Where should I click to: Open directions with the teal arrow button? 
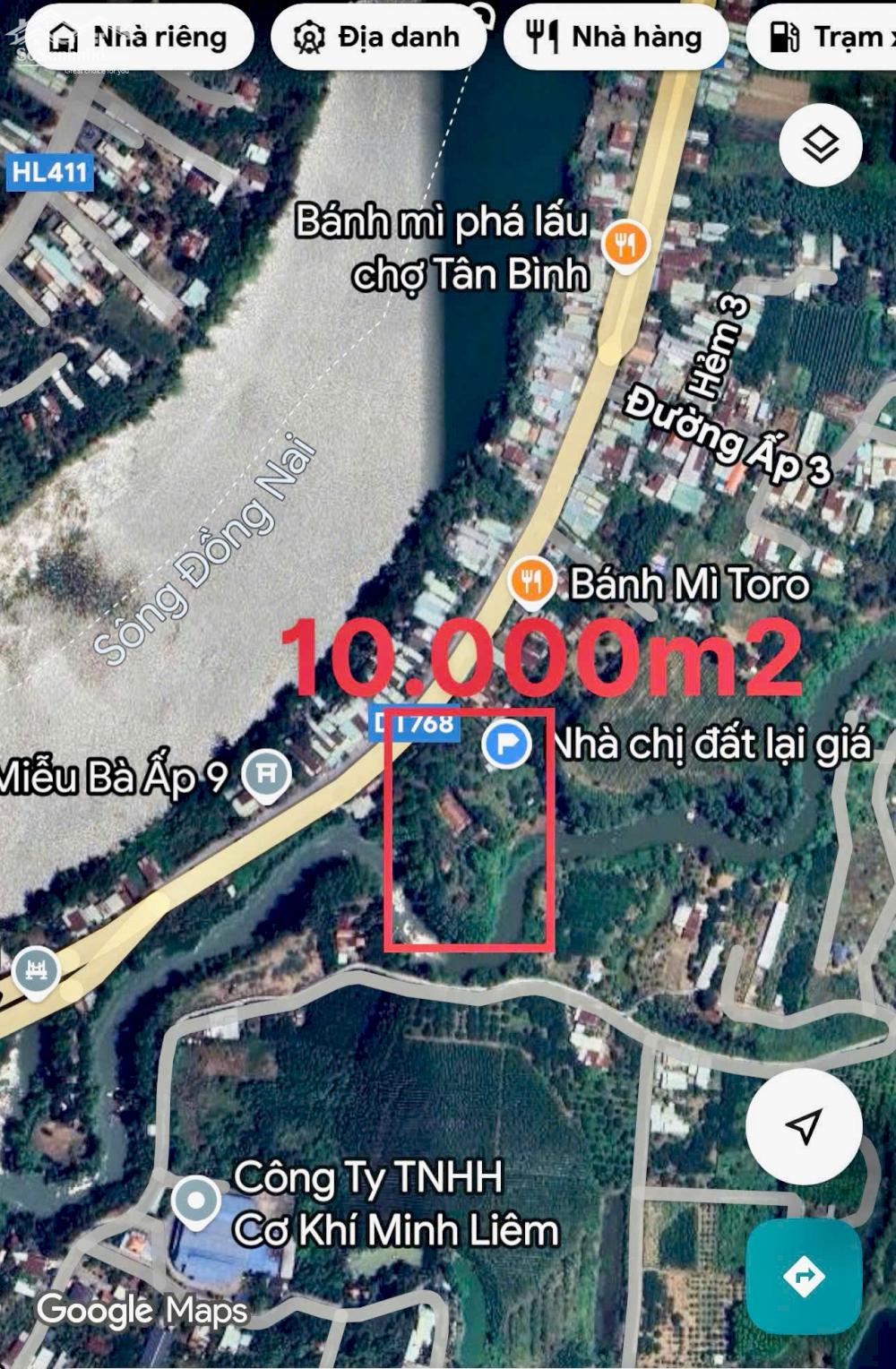click(804, 1275)
